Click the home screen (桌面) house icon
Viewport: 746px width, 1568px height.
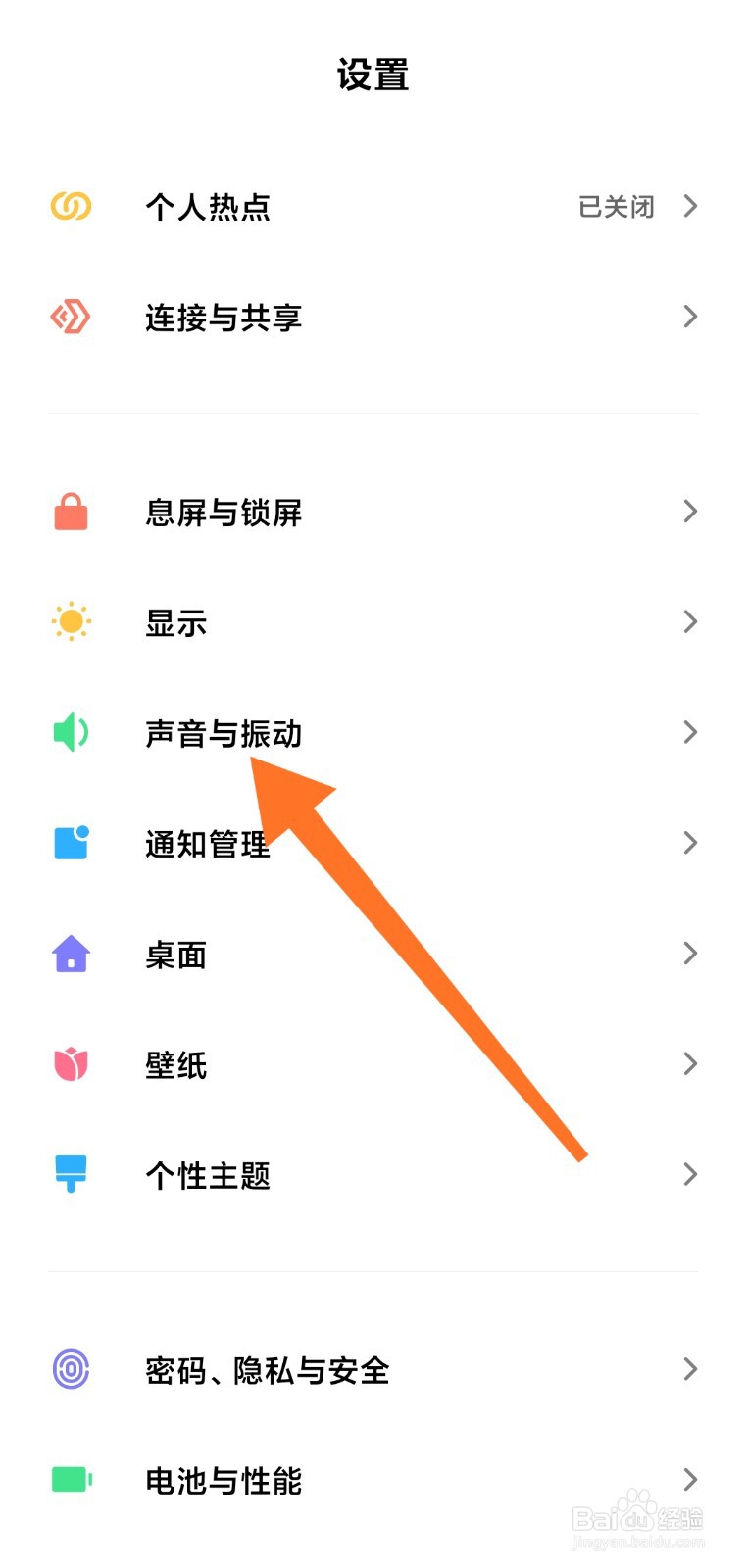[x=69, y=953]
